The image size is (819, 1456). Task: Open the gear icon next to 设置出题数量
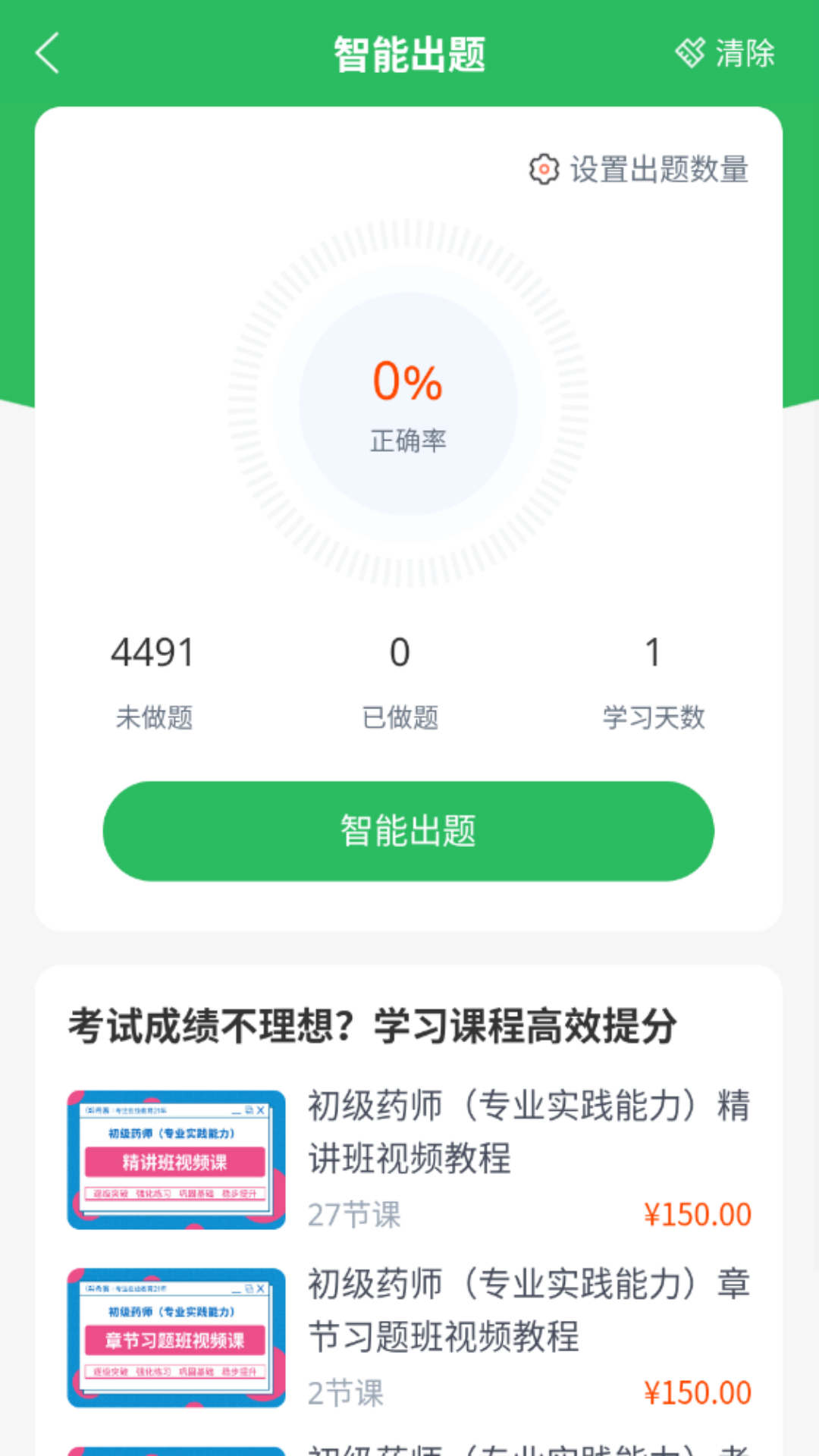coord(542,171)
